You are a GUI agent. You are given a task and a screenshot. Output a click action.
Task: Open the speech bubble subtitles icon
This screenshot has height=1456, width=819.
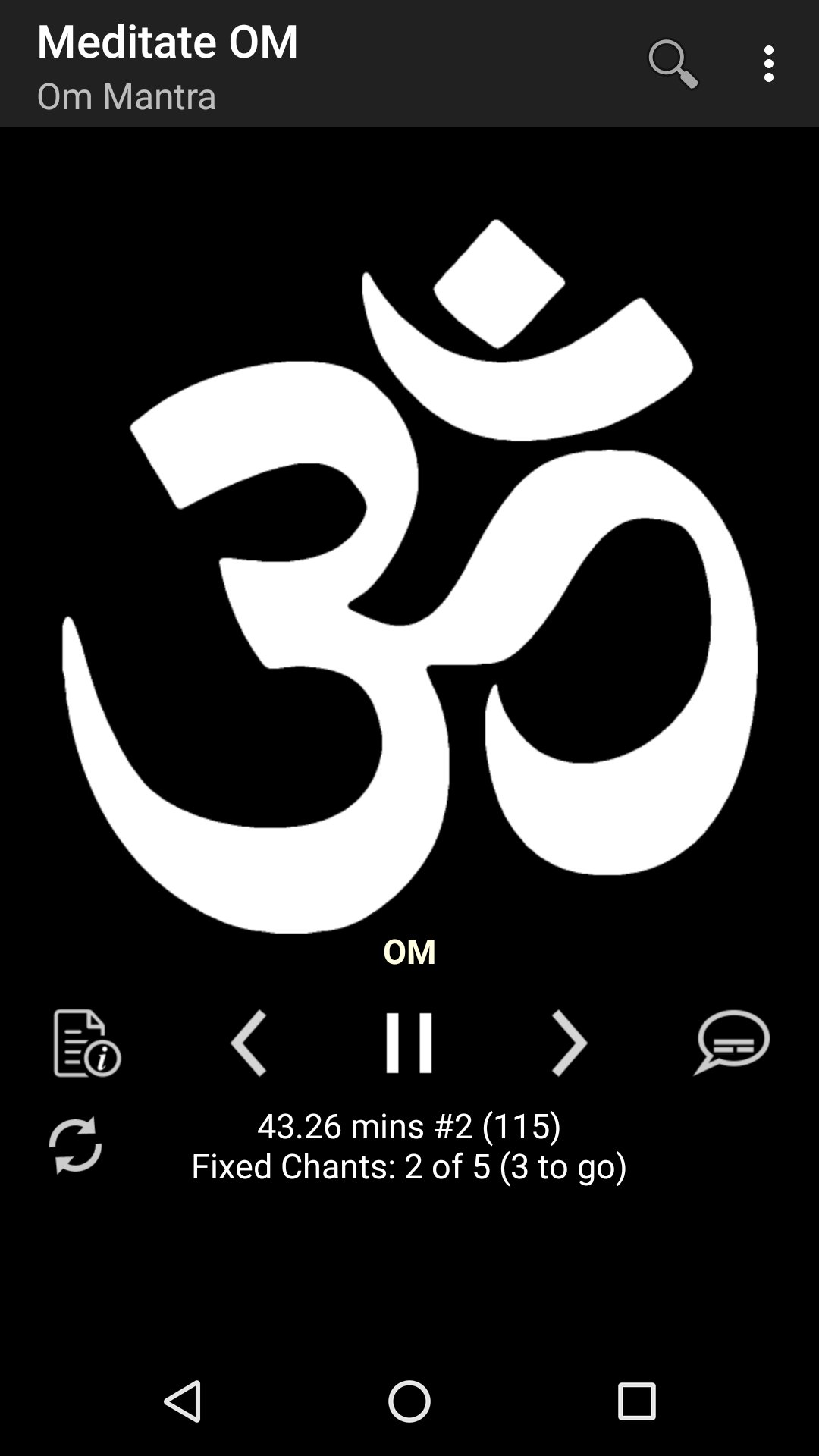pos(731,1043)
